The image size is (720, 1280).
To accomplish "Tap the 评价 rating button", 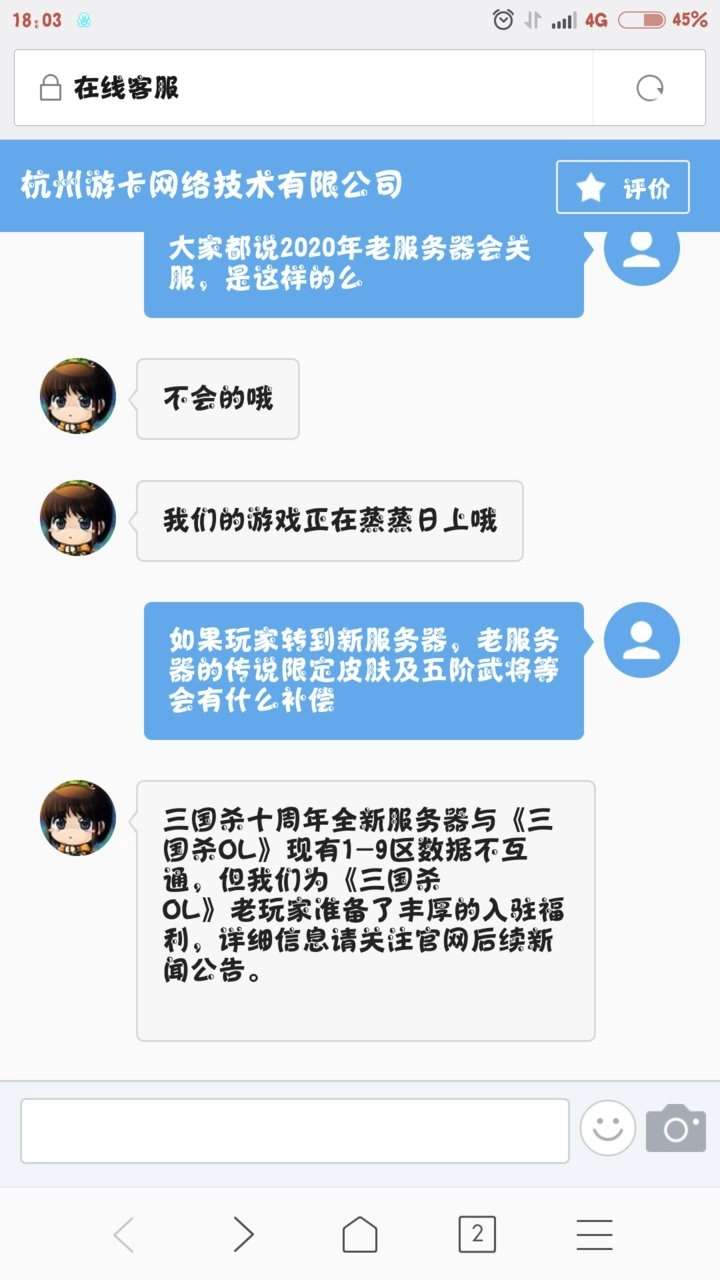I will point(623,187).
